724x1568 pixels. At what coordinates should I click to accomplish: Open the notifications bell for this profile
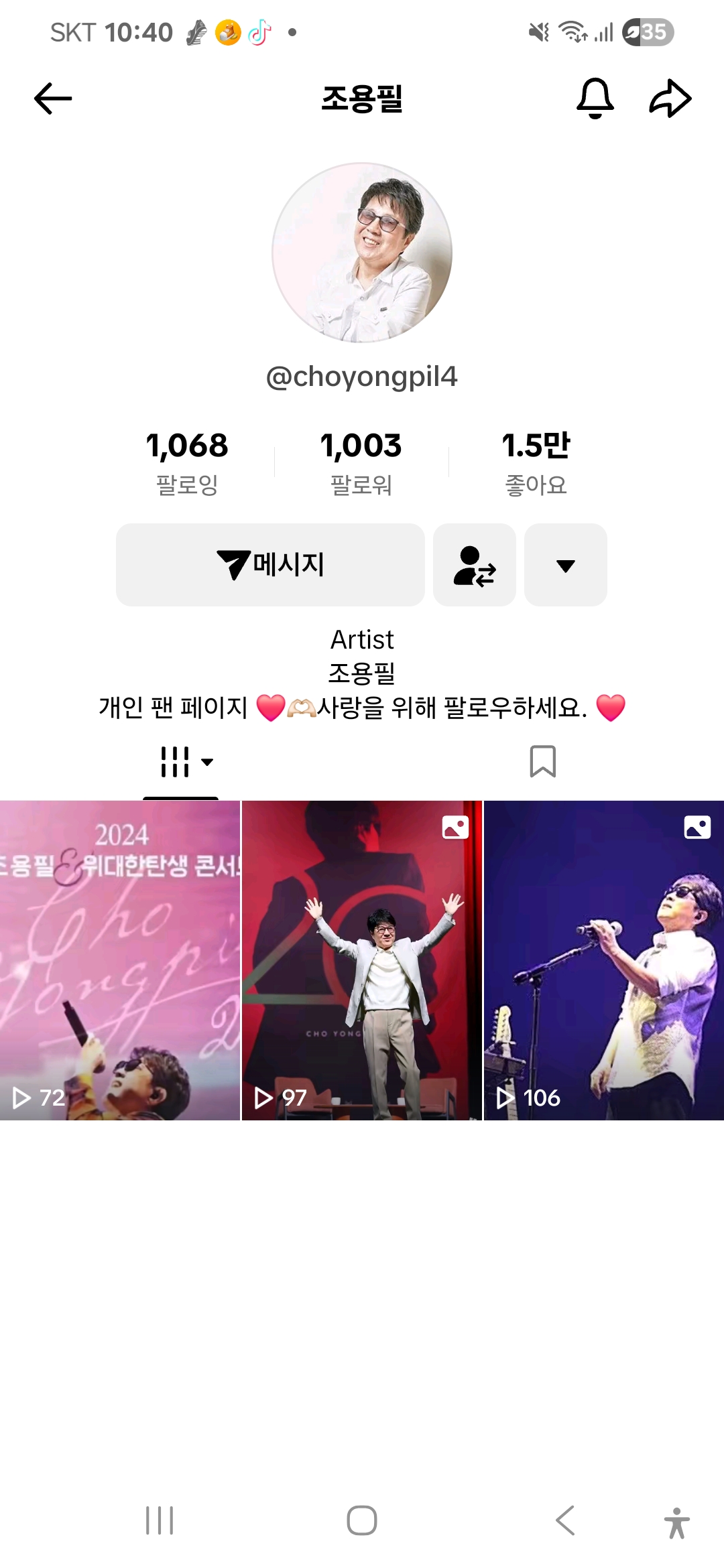tap(595, 99)
